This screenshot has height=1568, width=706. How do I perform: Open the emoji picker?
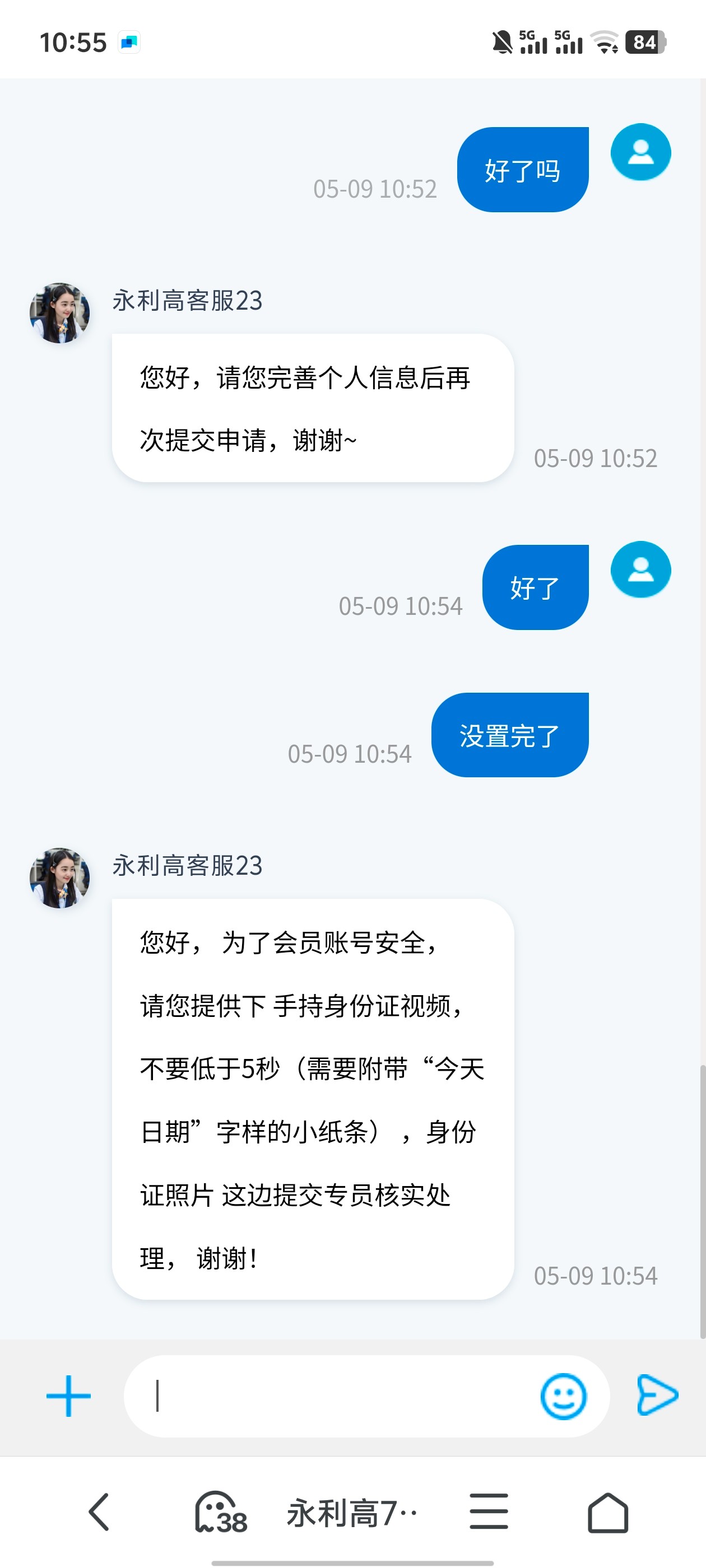point(564,1395)
